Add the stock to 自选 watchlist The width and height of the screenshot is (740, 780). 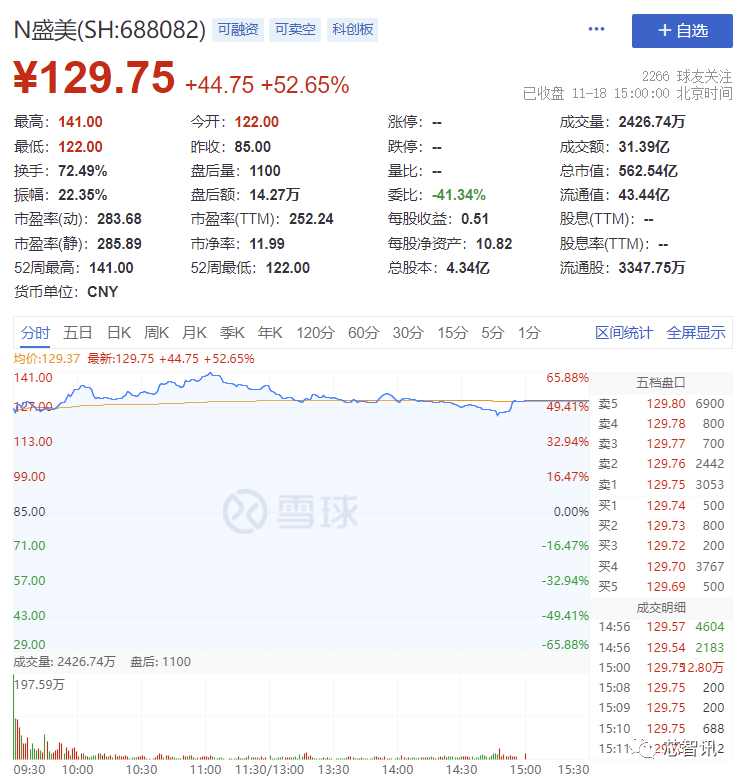pyautogui.click(x=682, y=30)
